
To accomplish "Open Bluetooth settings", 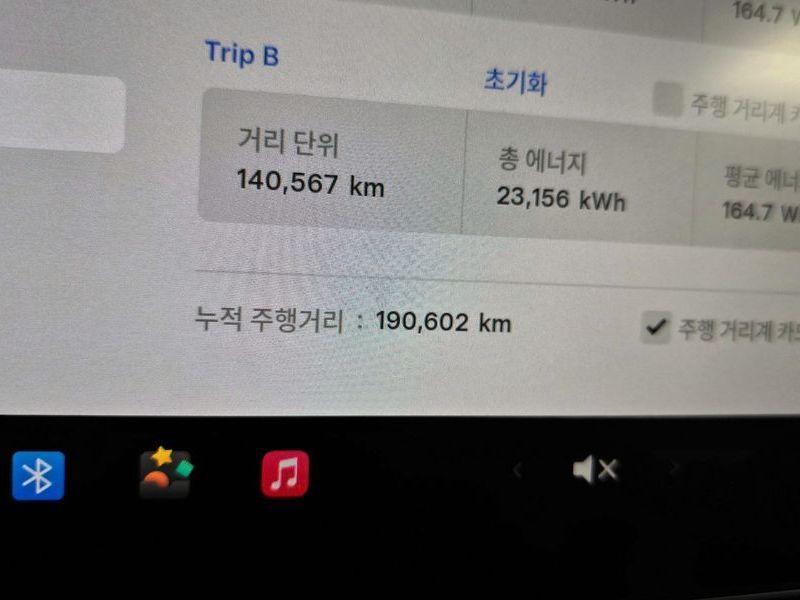I will coord(38,475).
